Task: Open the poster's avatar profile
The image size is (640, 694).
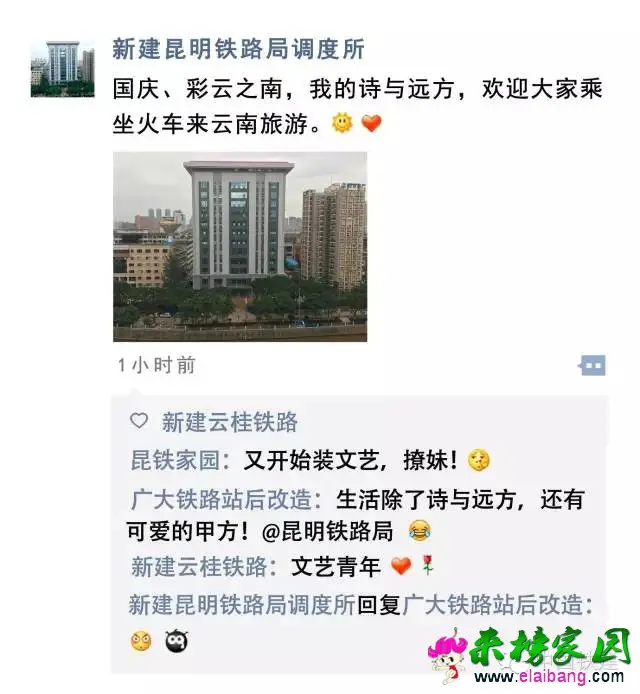Action: pos(62,68)
